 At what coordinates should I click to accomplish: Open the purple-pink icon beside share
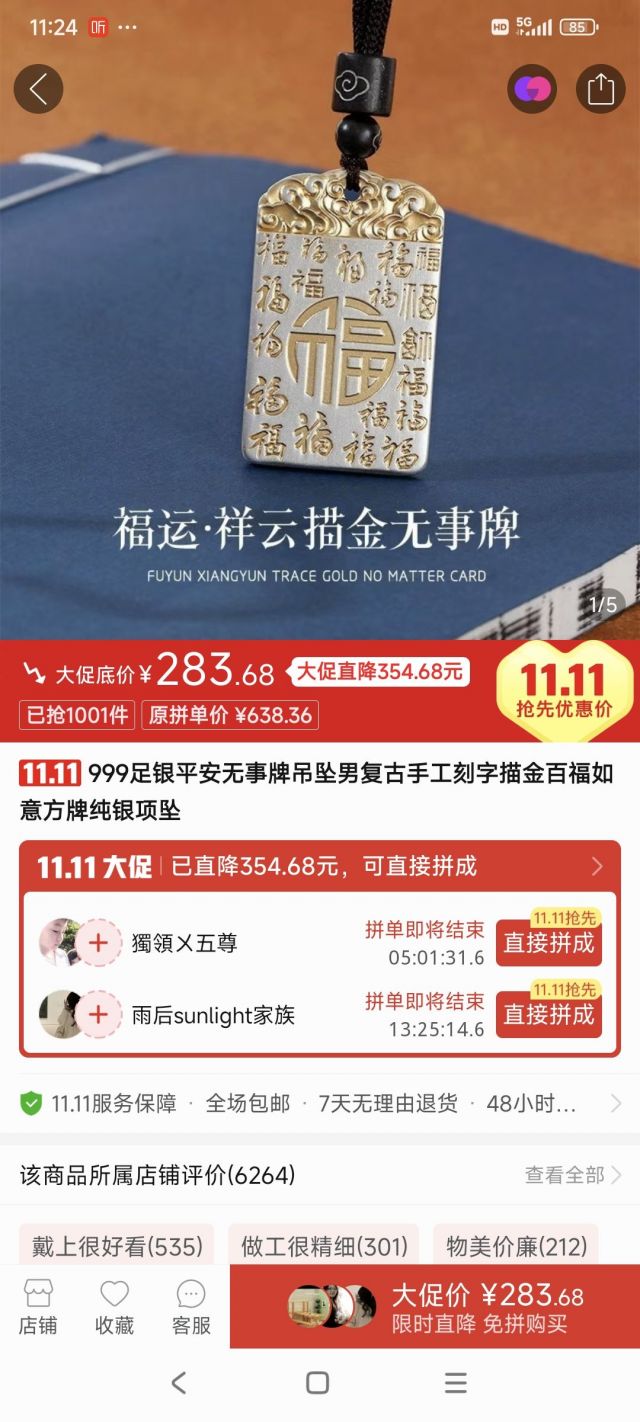coord(532,89)
